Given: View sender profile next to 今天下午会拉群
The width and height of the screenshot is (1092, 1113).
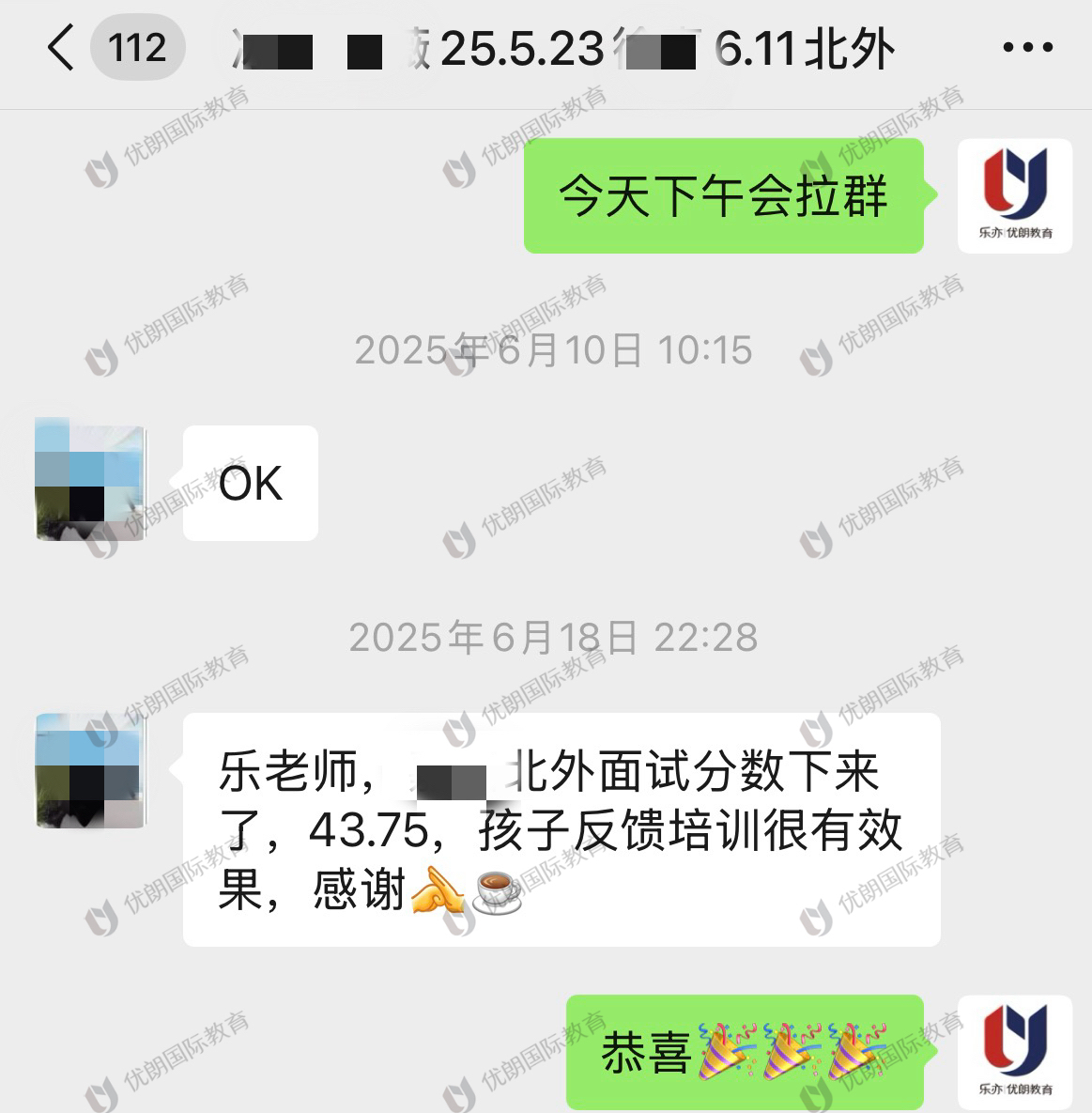Looking at the screenshot, I should (1014, 195).
